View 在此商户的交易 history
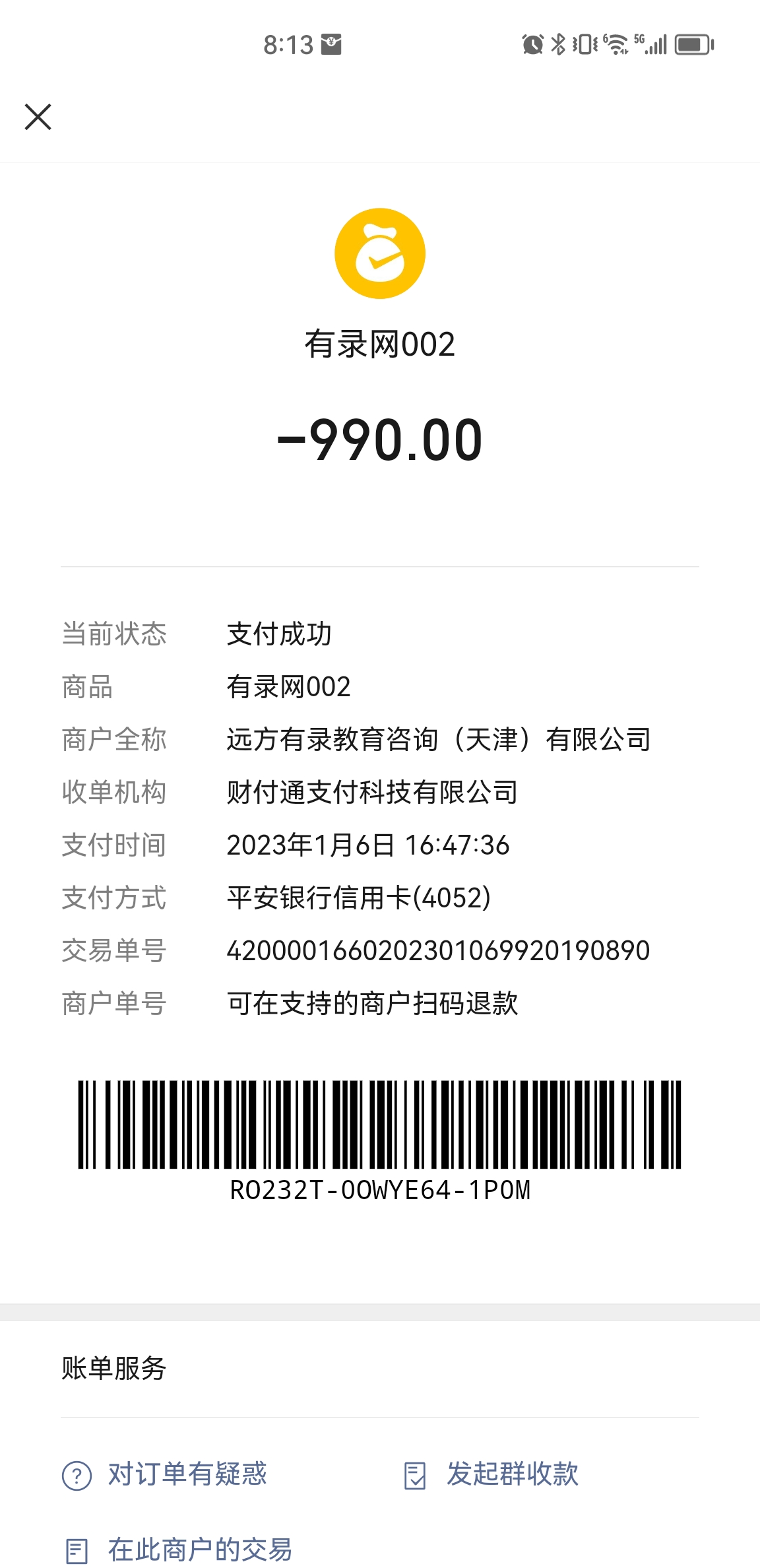 [x=178, y=1550]
